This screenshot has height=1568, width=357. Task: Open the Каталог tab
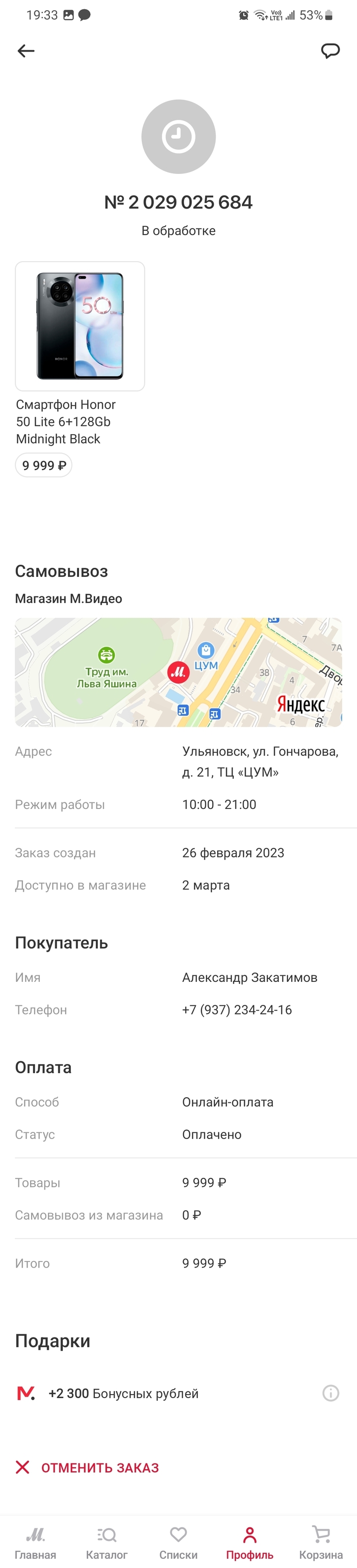click(x=107, y=1542)
